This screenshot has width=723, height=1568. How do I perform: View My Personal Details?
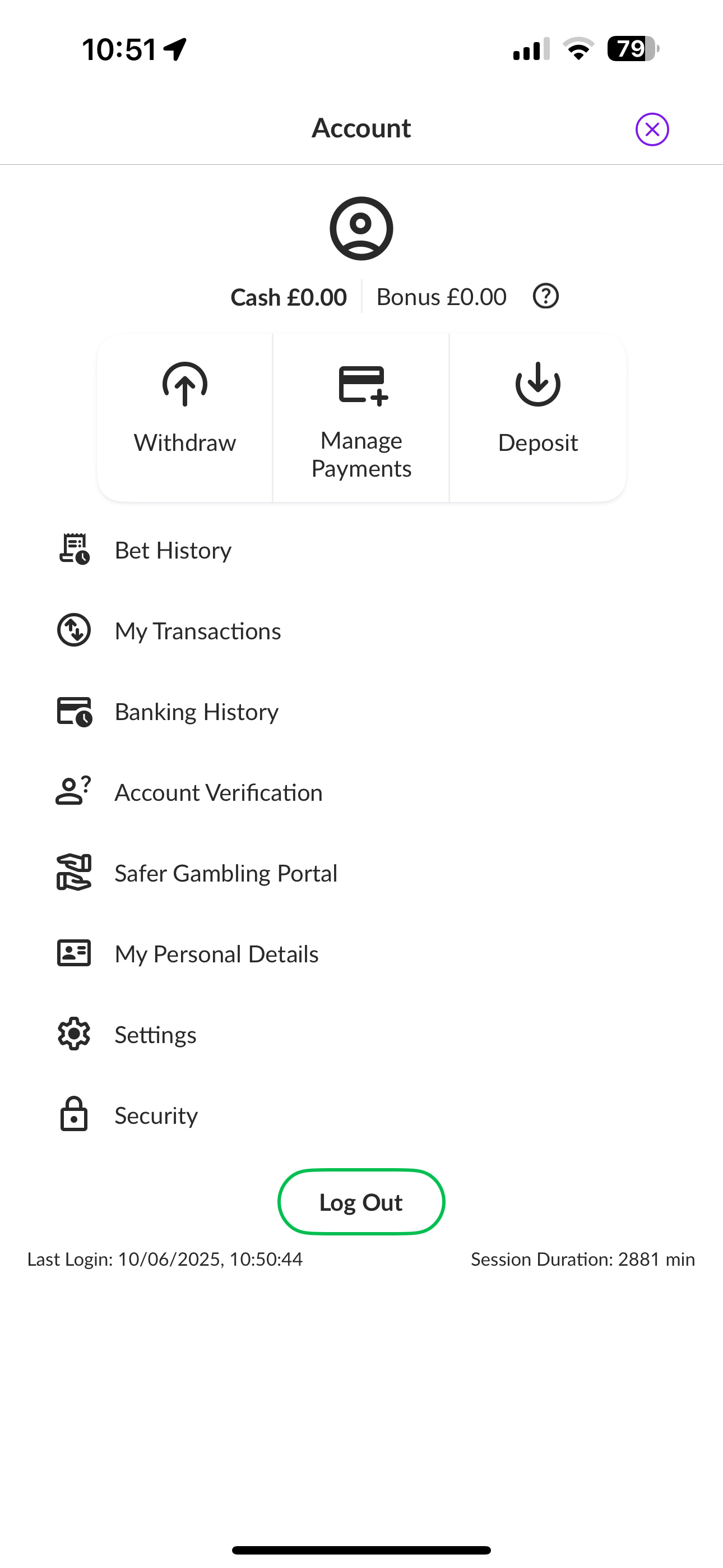click(x=216, y=954)
